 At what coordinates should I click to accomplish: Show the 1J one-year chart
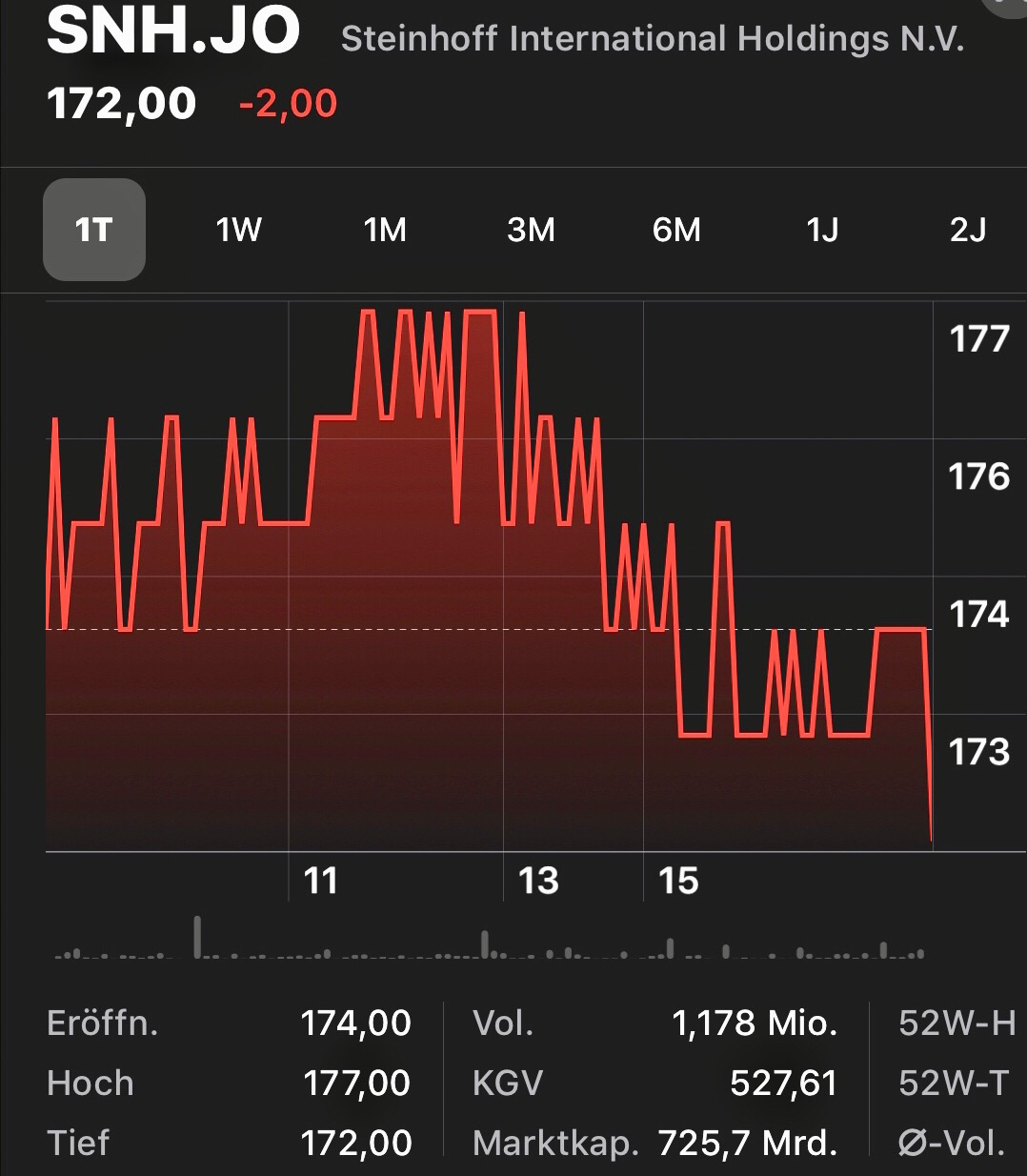(x=823, y=231)
